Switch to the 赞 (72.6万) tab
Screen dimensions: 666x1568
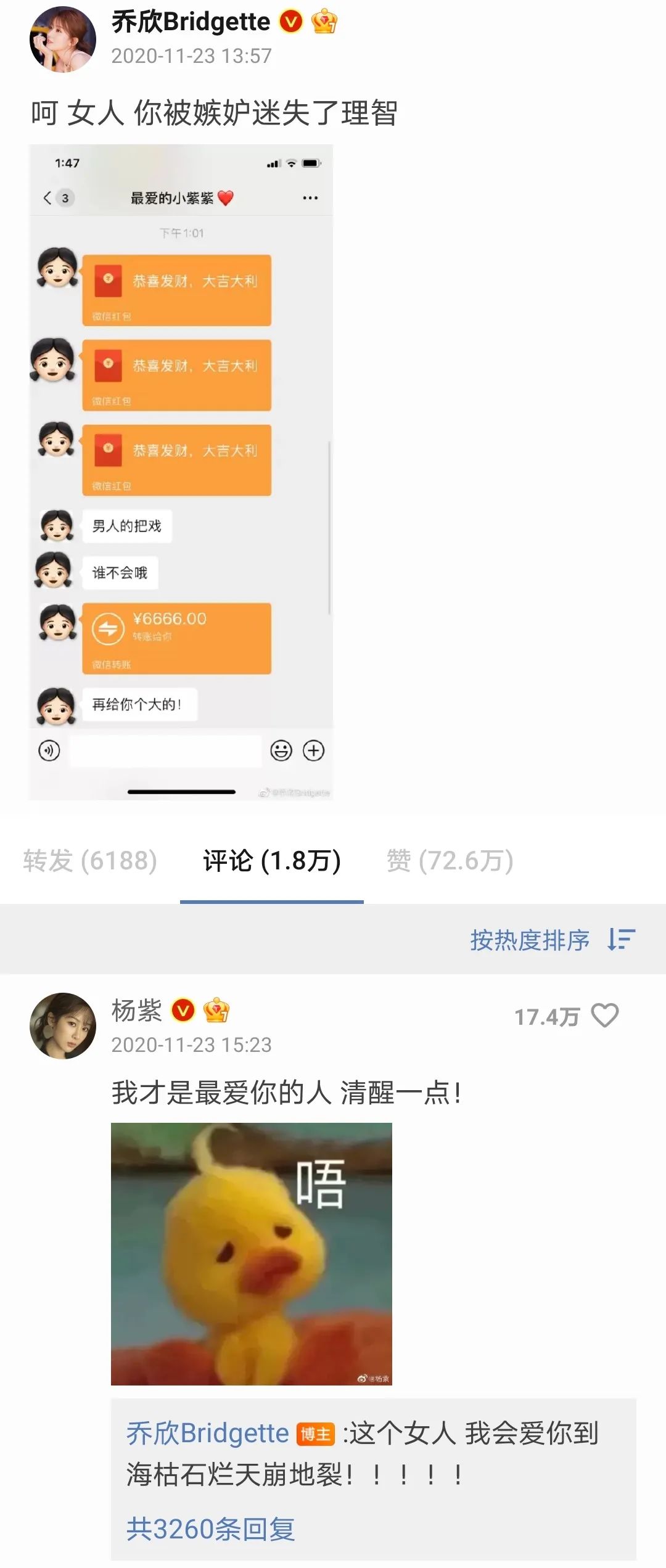click(x=450, y=861)
